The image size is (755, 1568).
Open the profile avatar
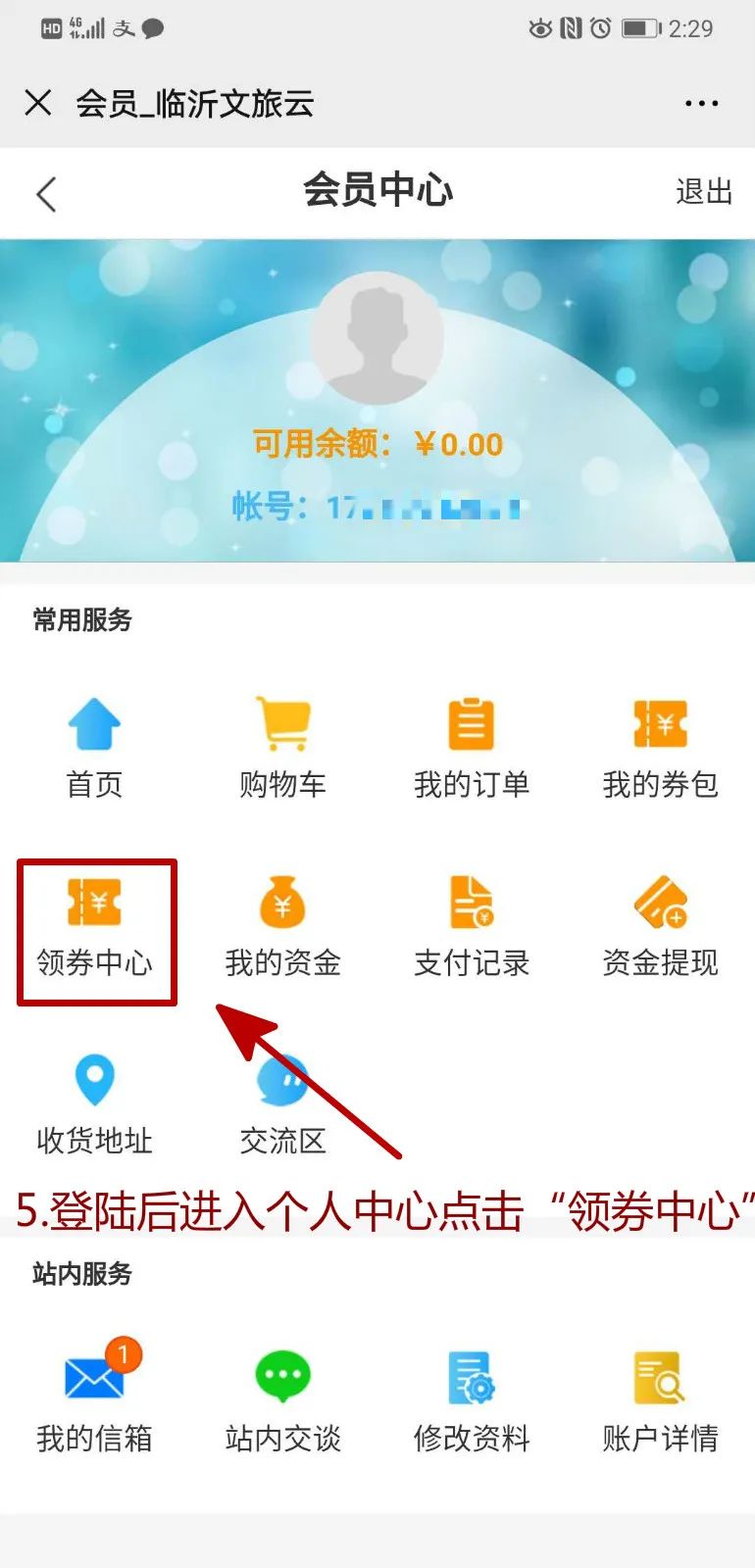pos(377,338)
